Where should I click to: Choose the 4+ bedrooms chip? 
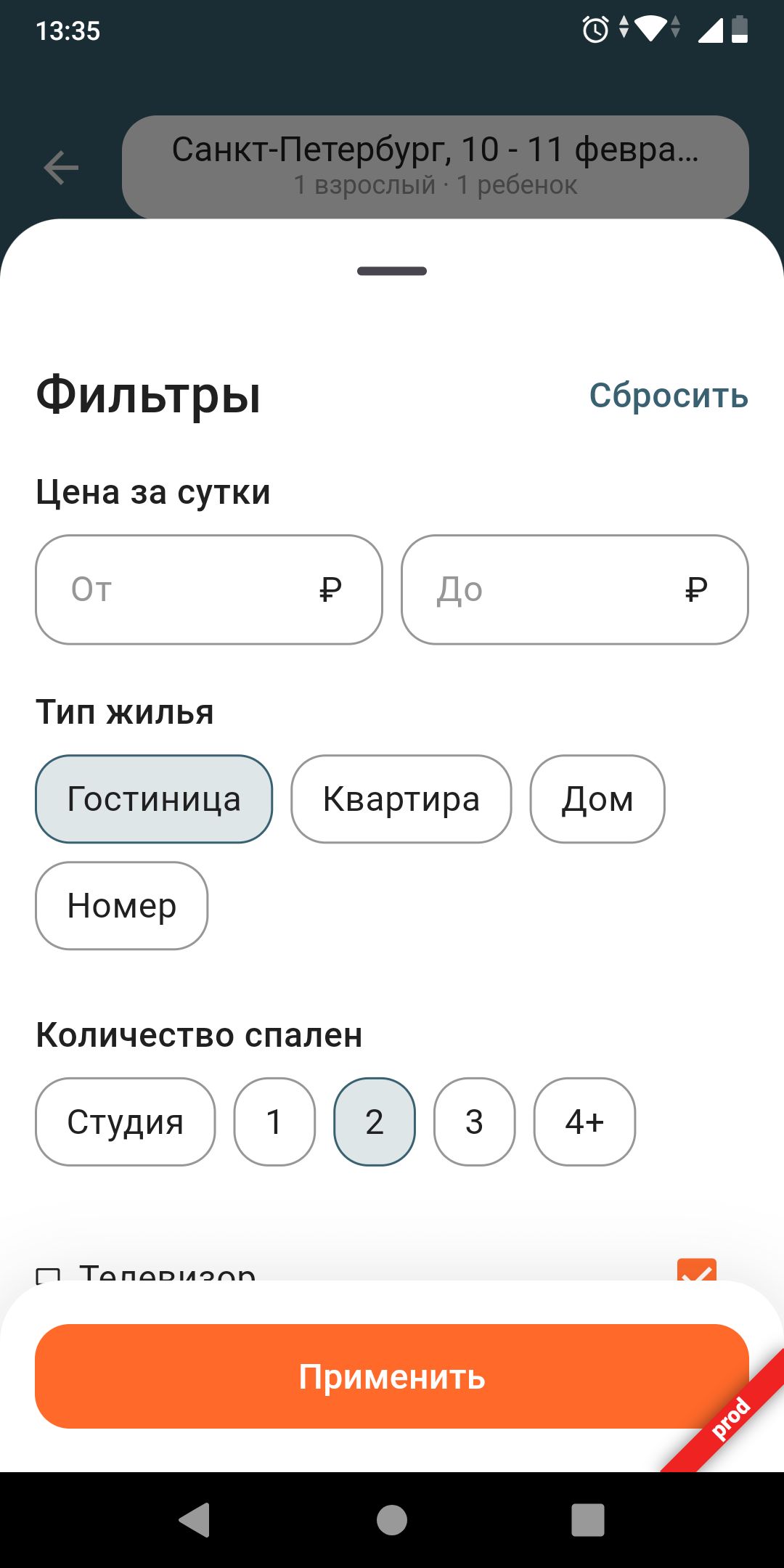coord(584,1122)
